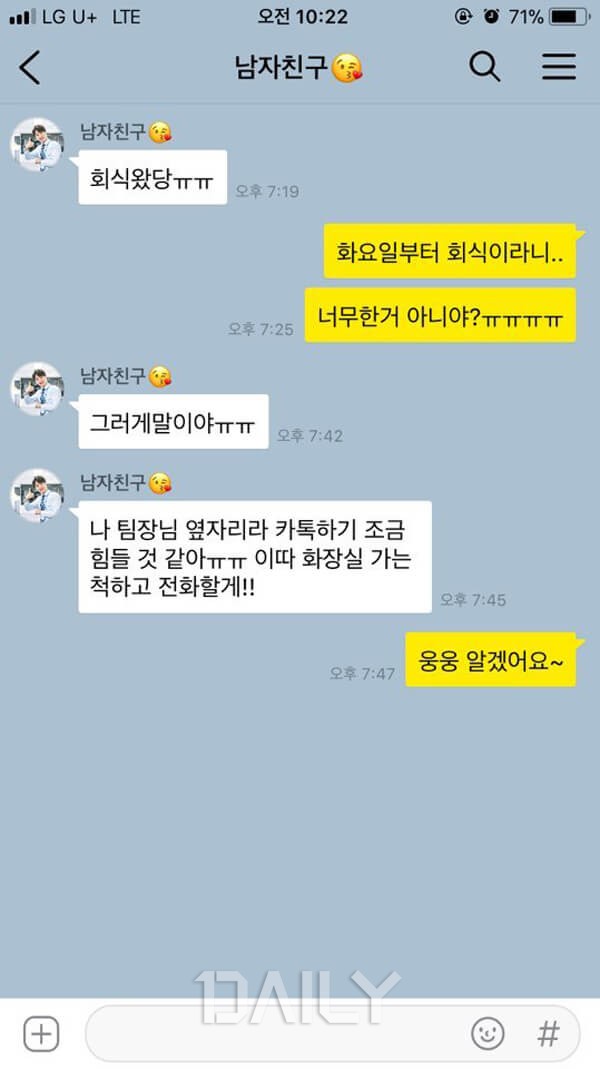Viewport: 600px width, 1069px height.
Task: Open the hashtag search button
Action: (x=547, y=1034)
